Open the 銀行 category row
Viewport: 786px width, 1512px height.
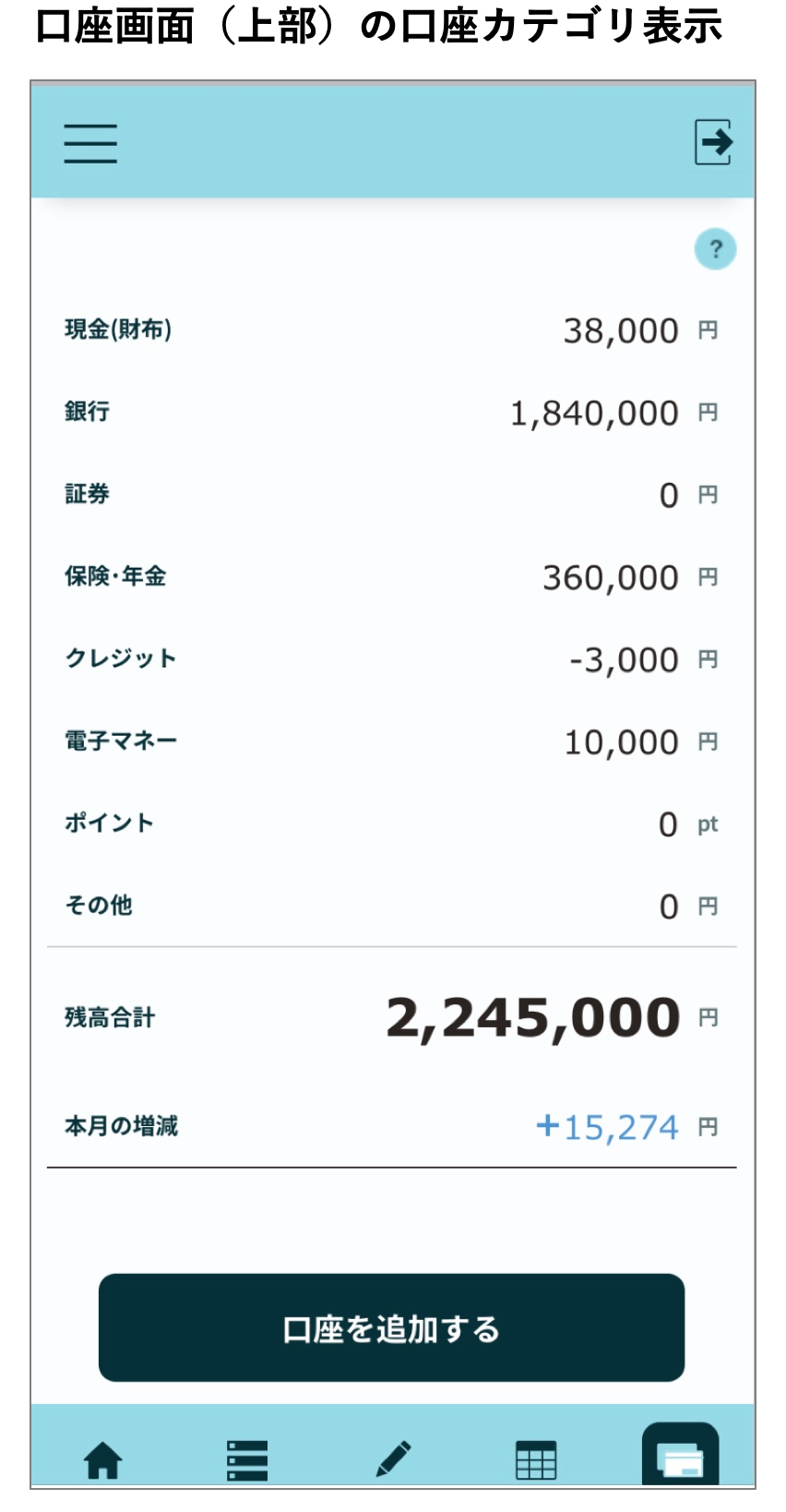pos(391,413)
